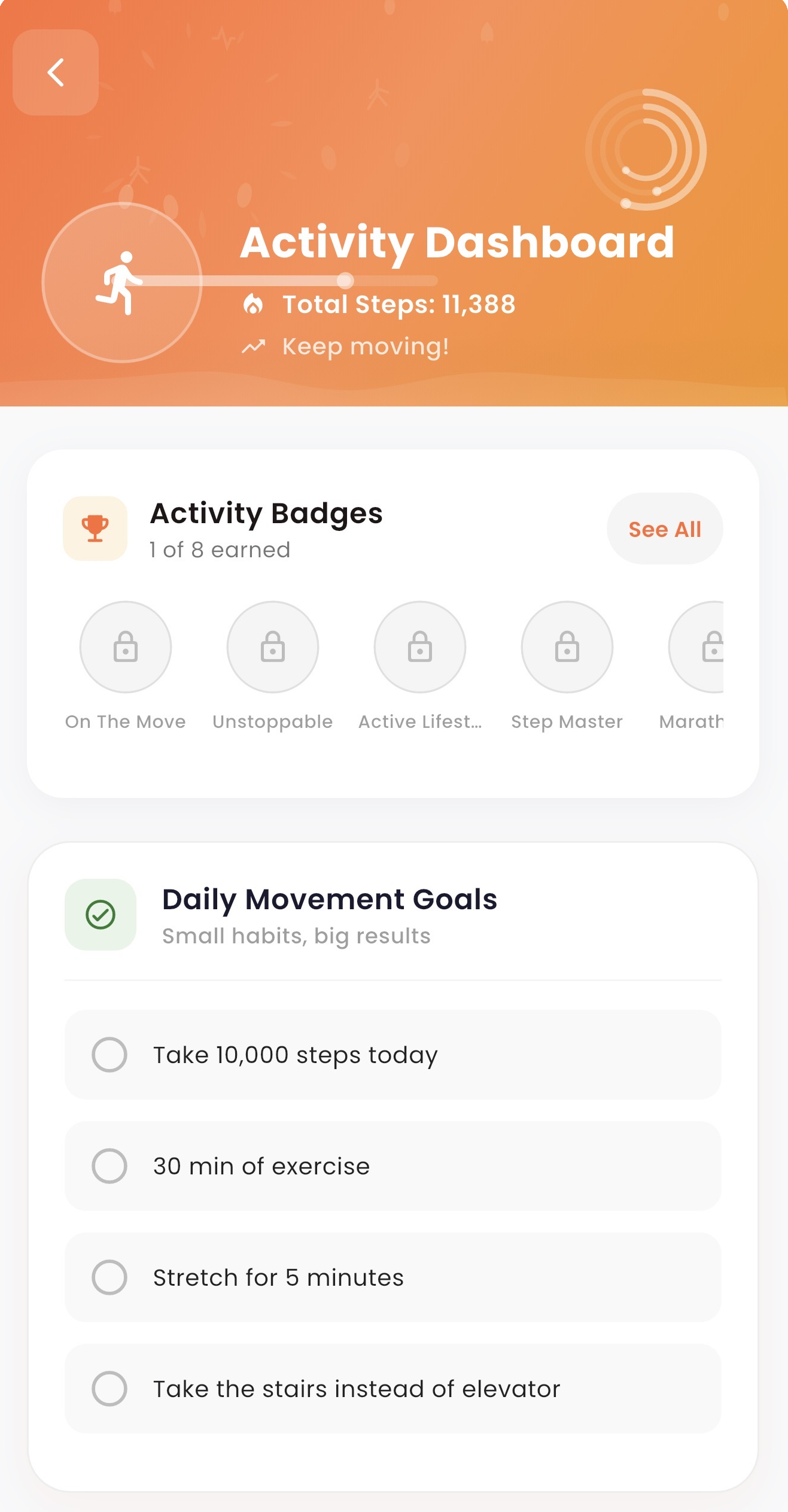Viewport: 788px width, 1512px height.
Task: Open the locked Step Master badge
Action: pyautogui.click(x=567, y=647)
